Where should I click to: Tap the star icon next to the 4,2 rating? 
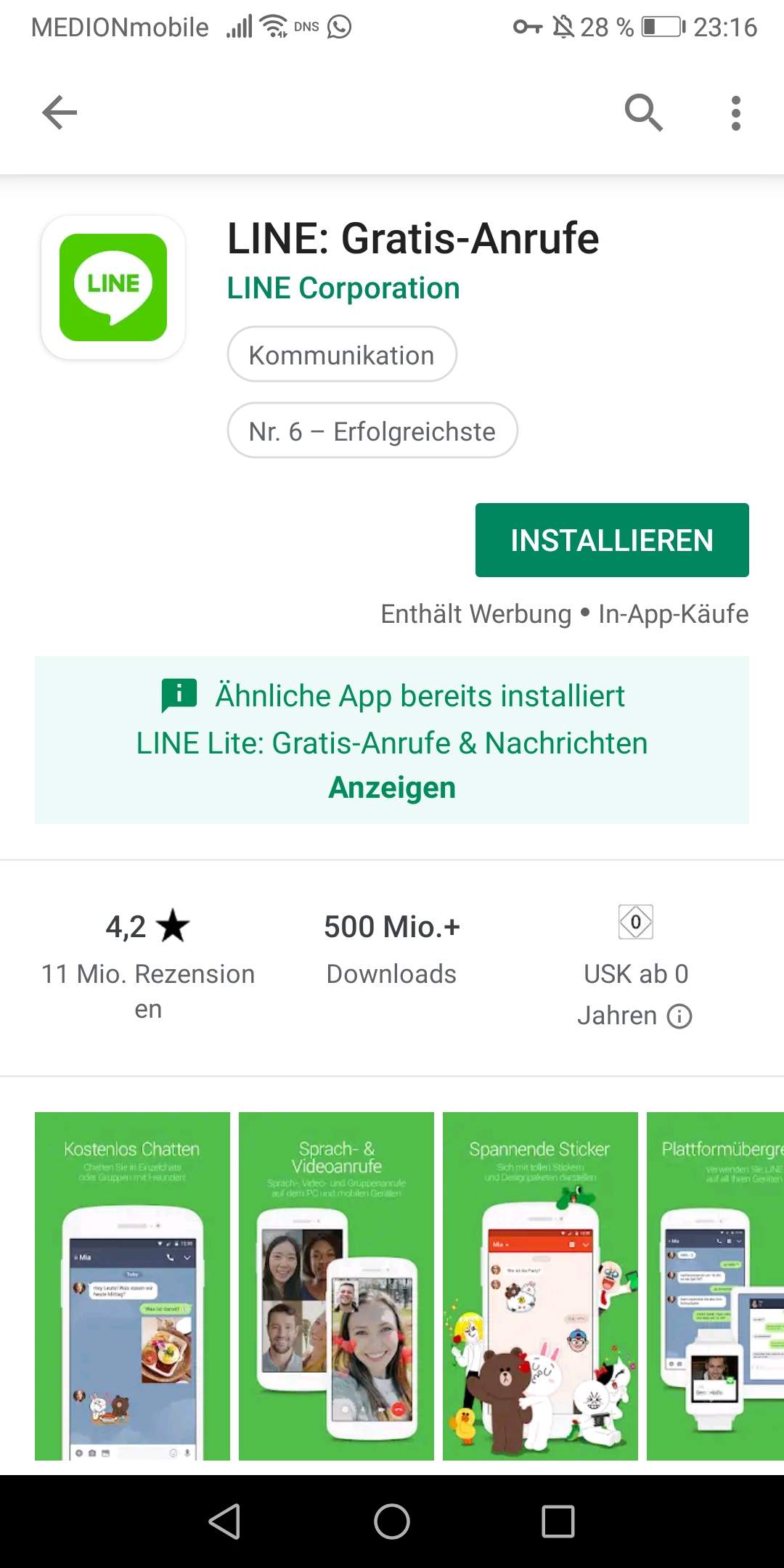pyautogui.click(x=174, y=923)
